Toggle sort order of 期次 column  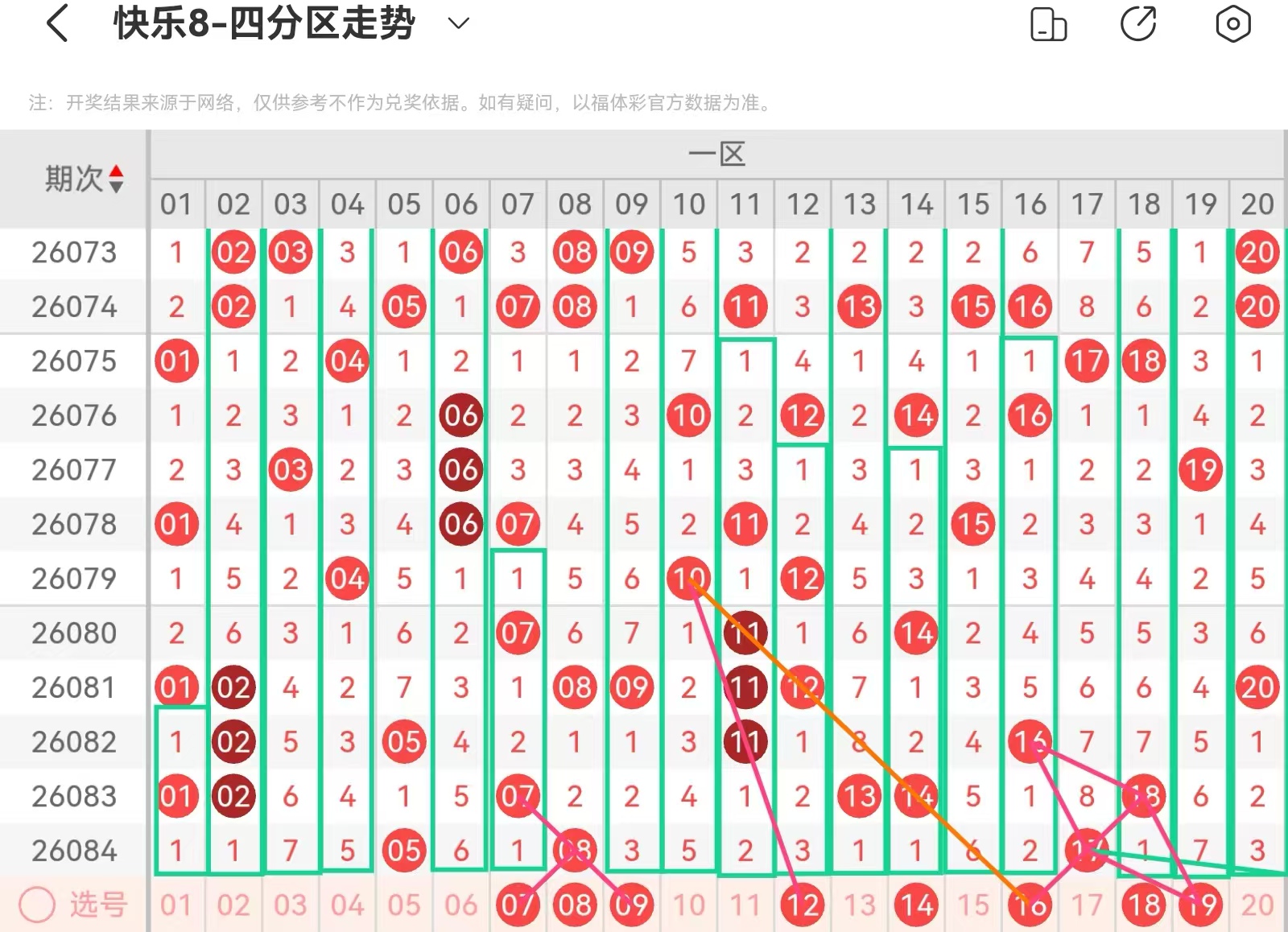pyautogui.click(x=116, y=179)
